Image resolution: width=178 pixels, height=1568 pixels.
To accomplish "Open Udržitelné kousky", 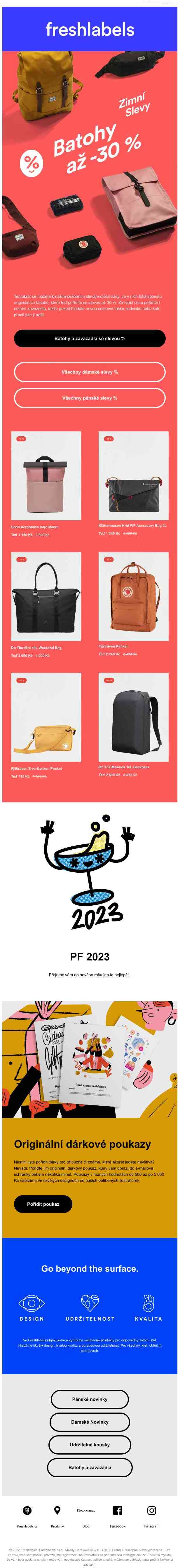I will point(90,1444).
